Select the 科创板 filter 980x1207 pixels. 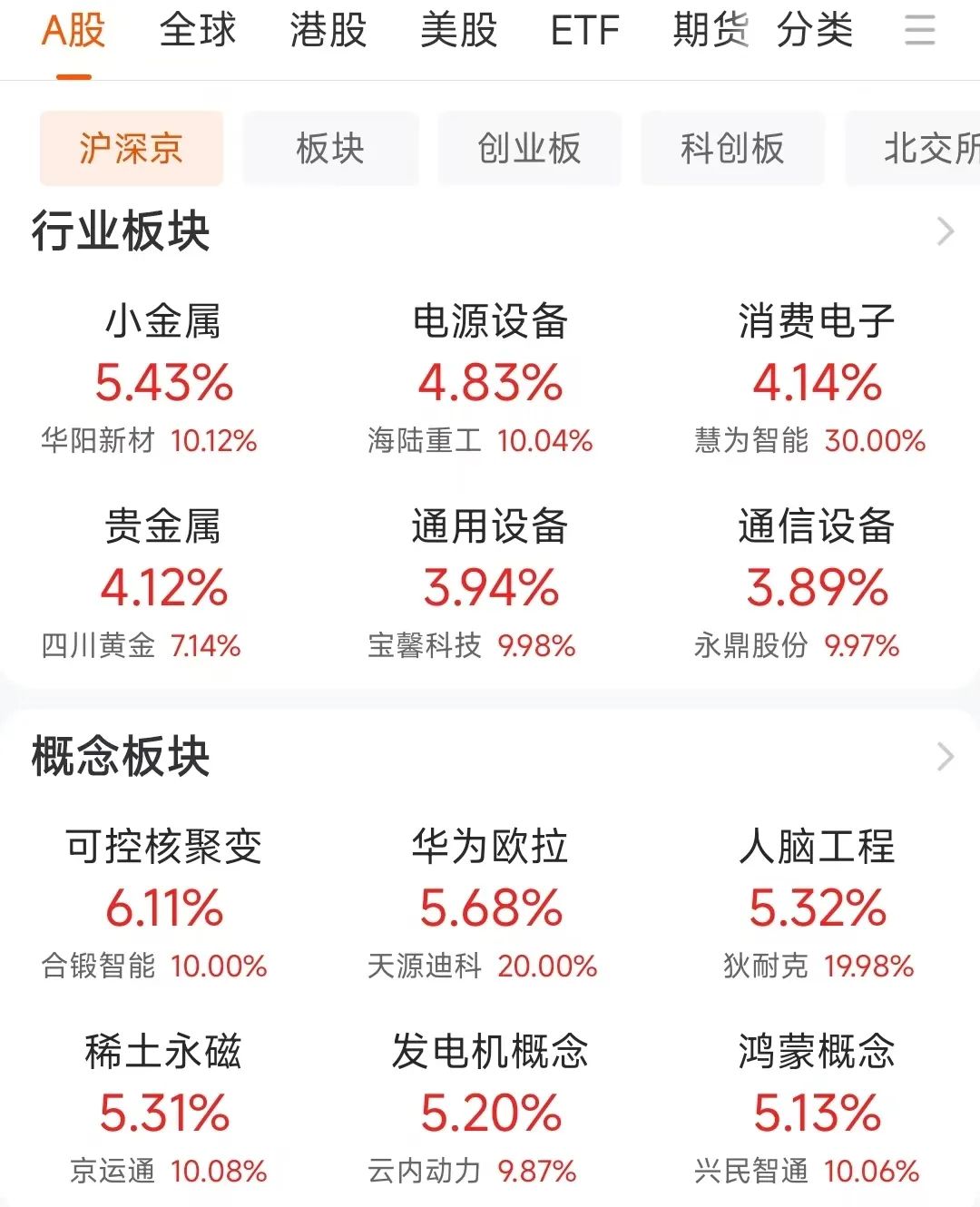point(732,149)
